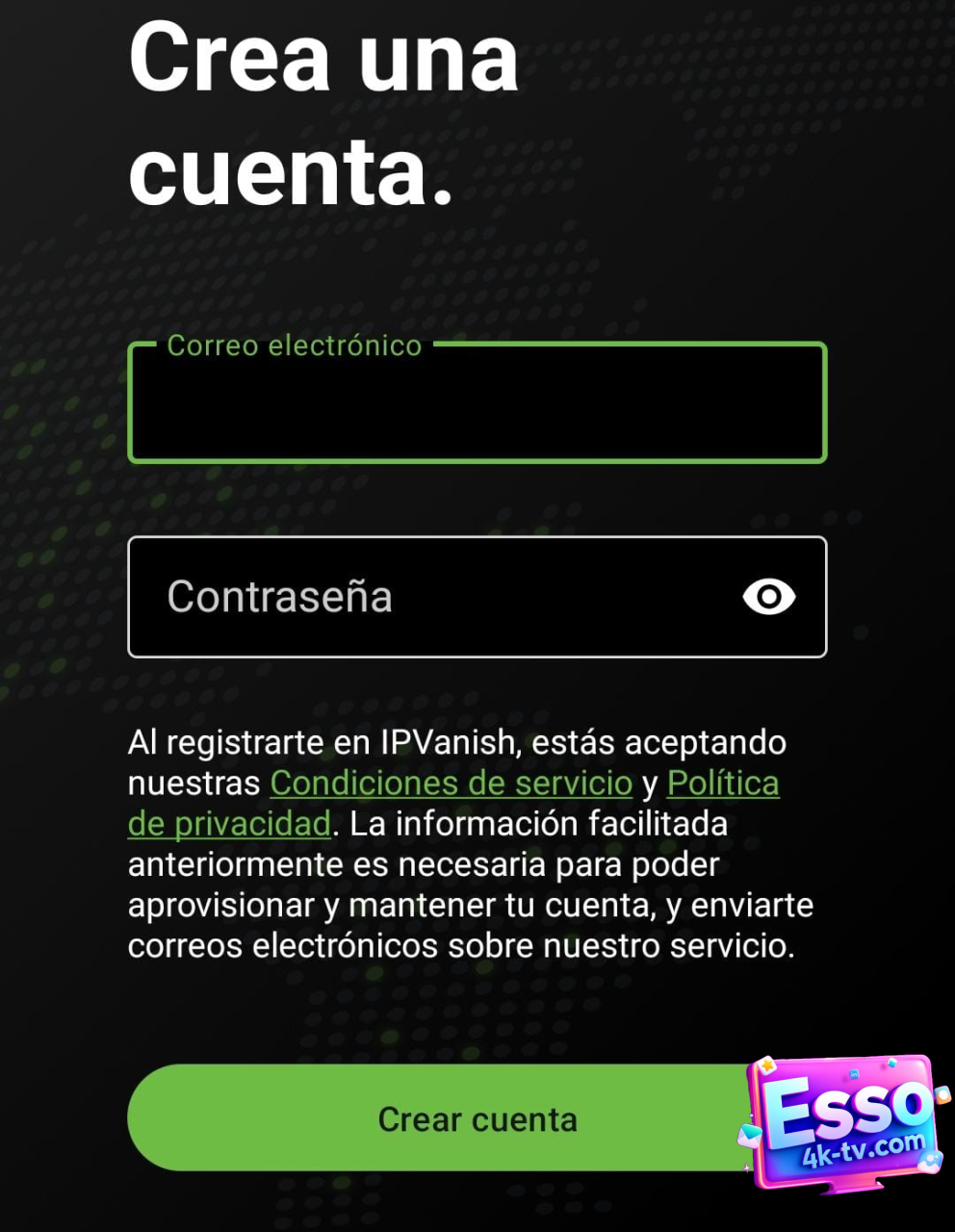Open the Política de privacidad link

[722, 783]
